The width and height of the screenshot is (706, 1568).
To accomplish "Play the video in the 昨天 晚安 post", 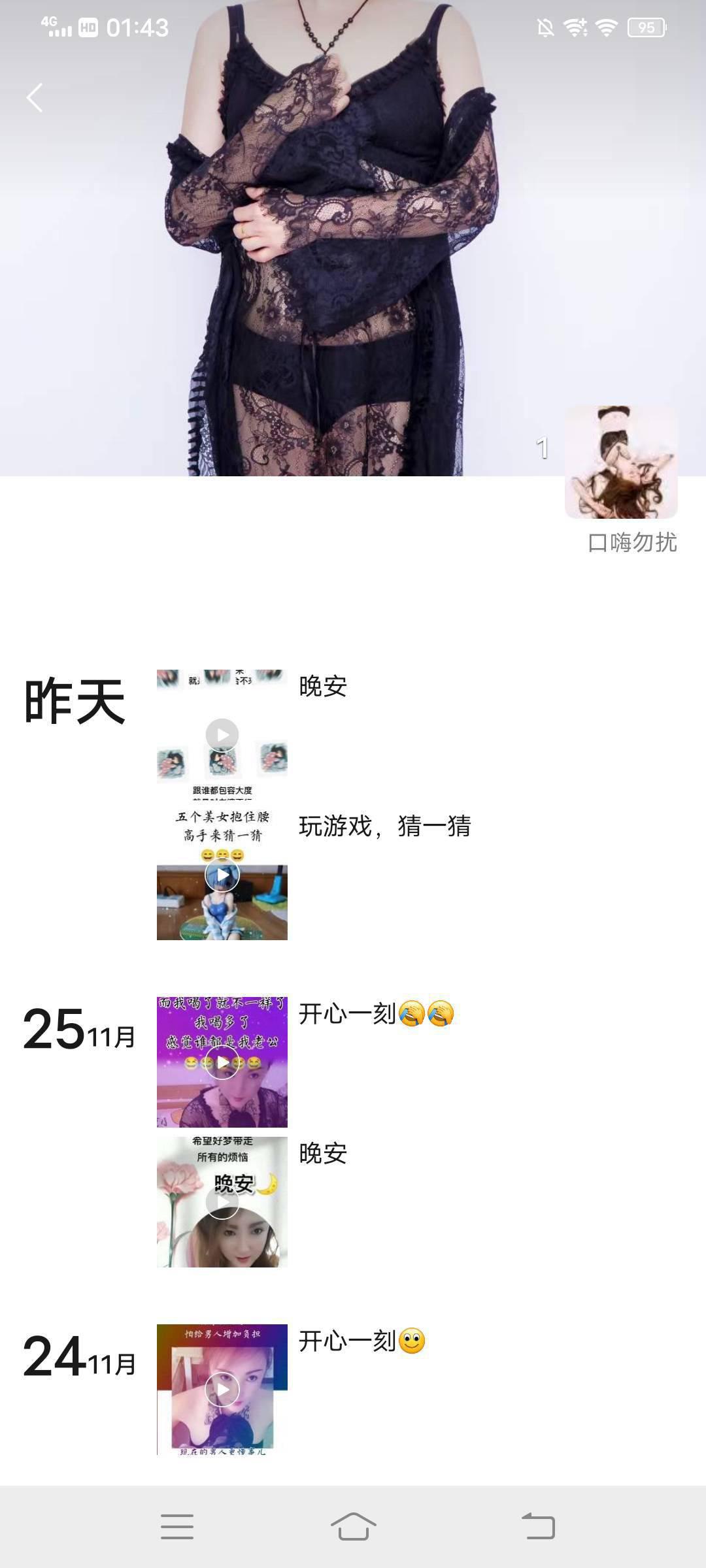I will 222,735.
